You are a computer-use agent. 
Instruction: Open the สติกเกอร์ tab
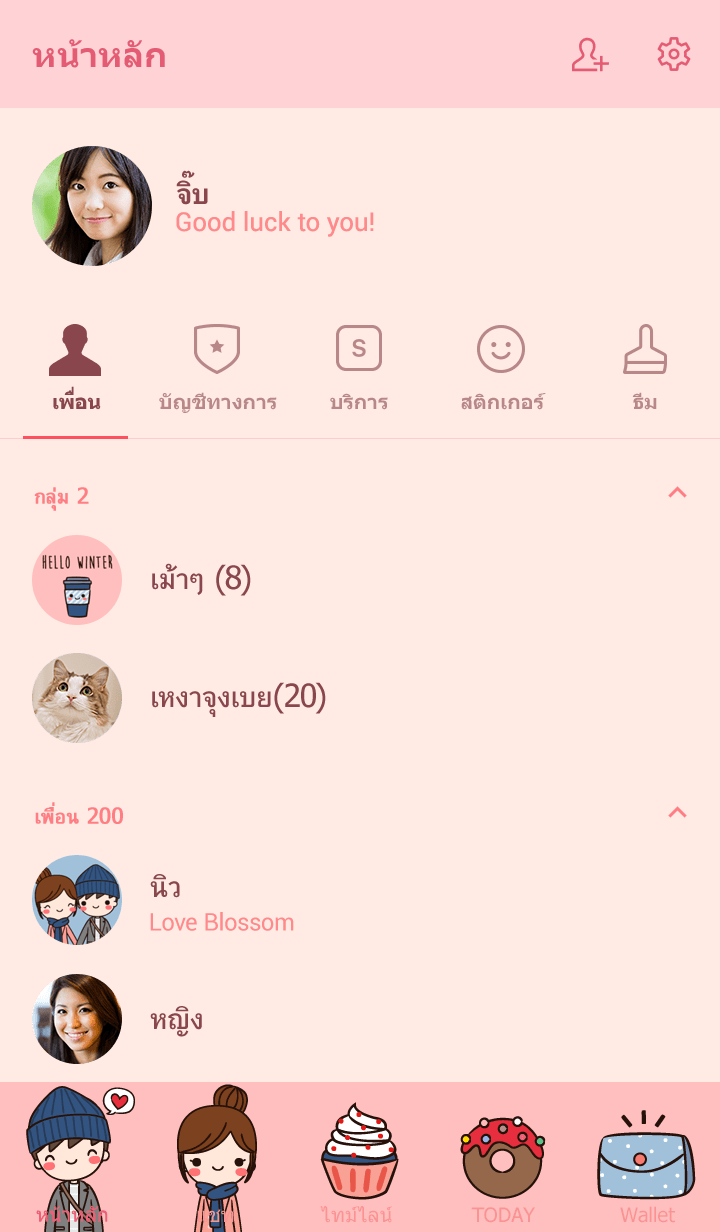[501, 370]
